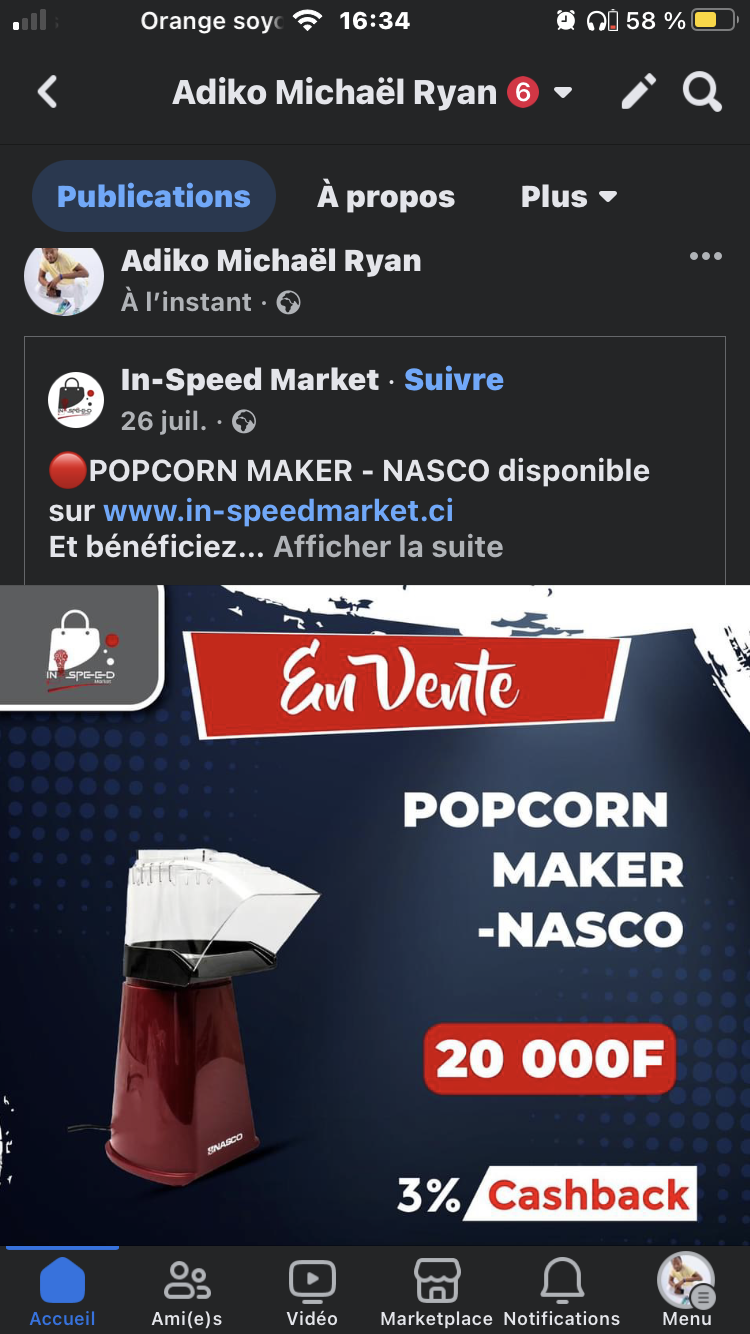Switch to the Vidéo tab

coord(312,1290)
